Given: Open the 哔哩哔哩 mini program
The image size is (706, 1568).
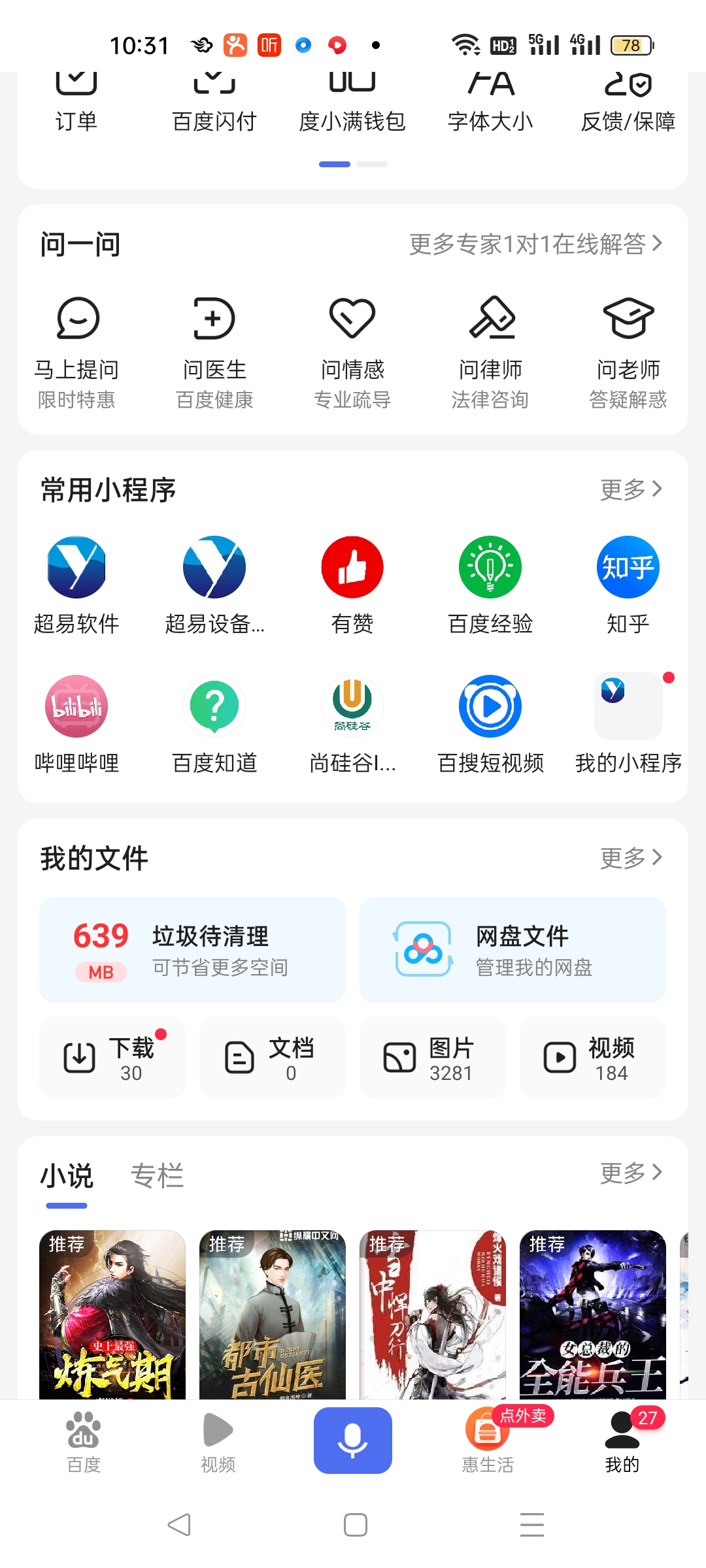Looking at the screenshot, I should pyautogui.click(x=76, y=723).
